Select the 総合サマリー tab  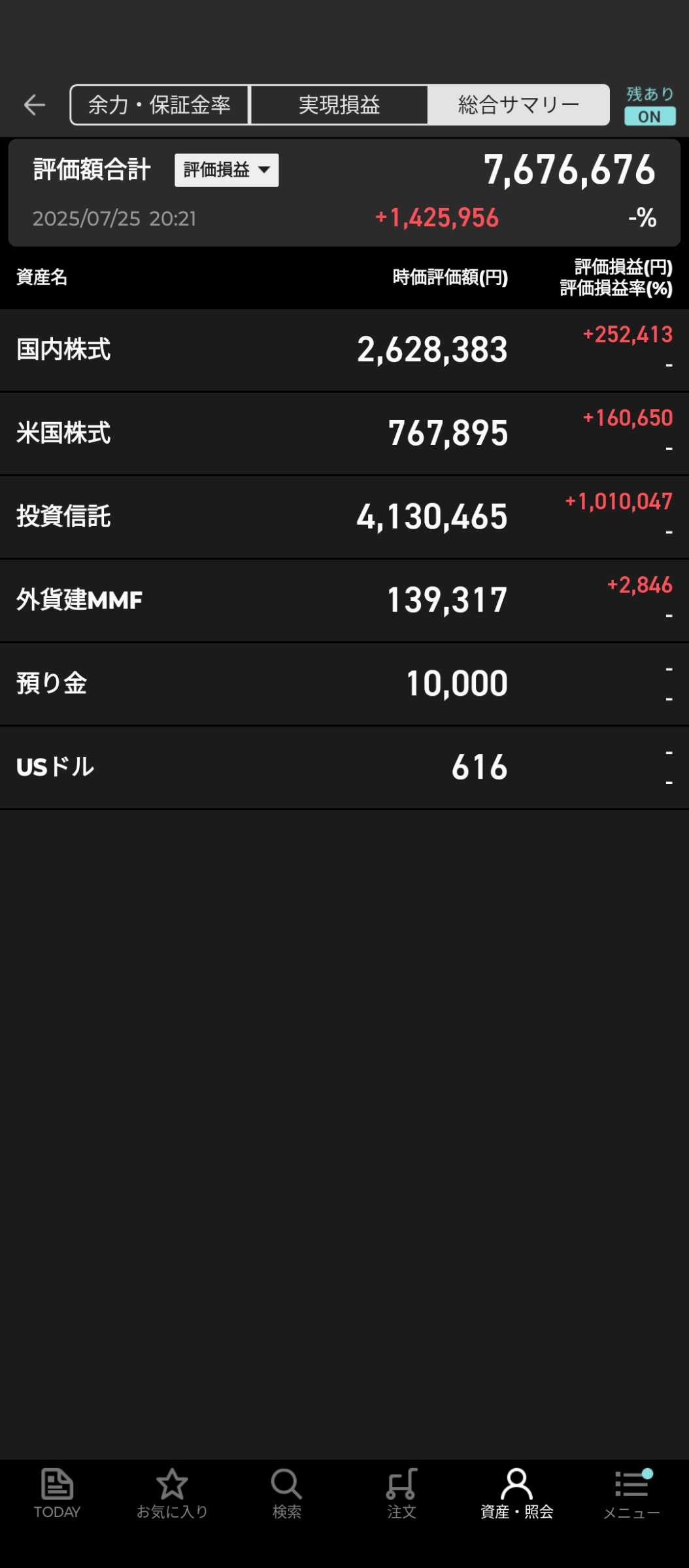pos(518,105)
